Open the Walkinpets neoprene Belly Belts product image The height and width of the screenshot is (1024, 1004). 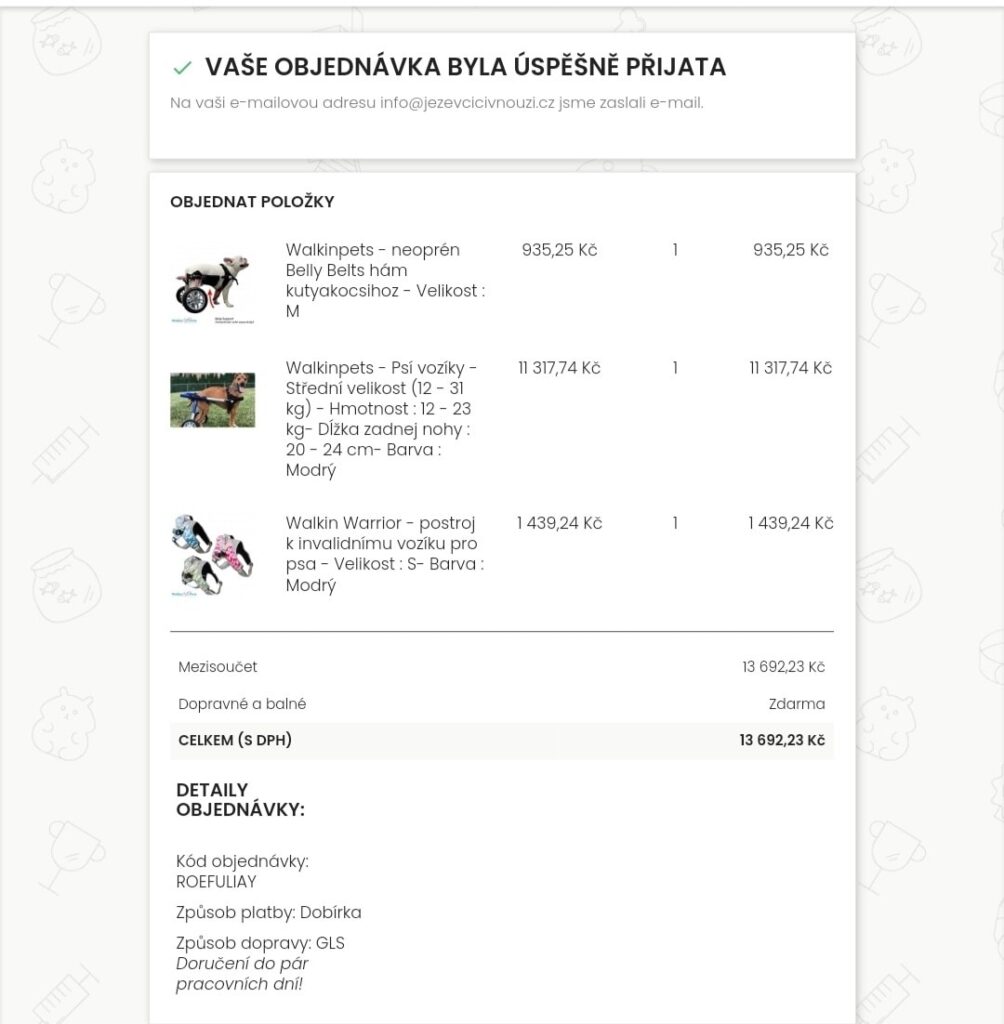pos(212,285)
